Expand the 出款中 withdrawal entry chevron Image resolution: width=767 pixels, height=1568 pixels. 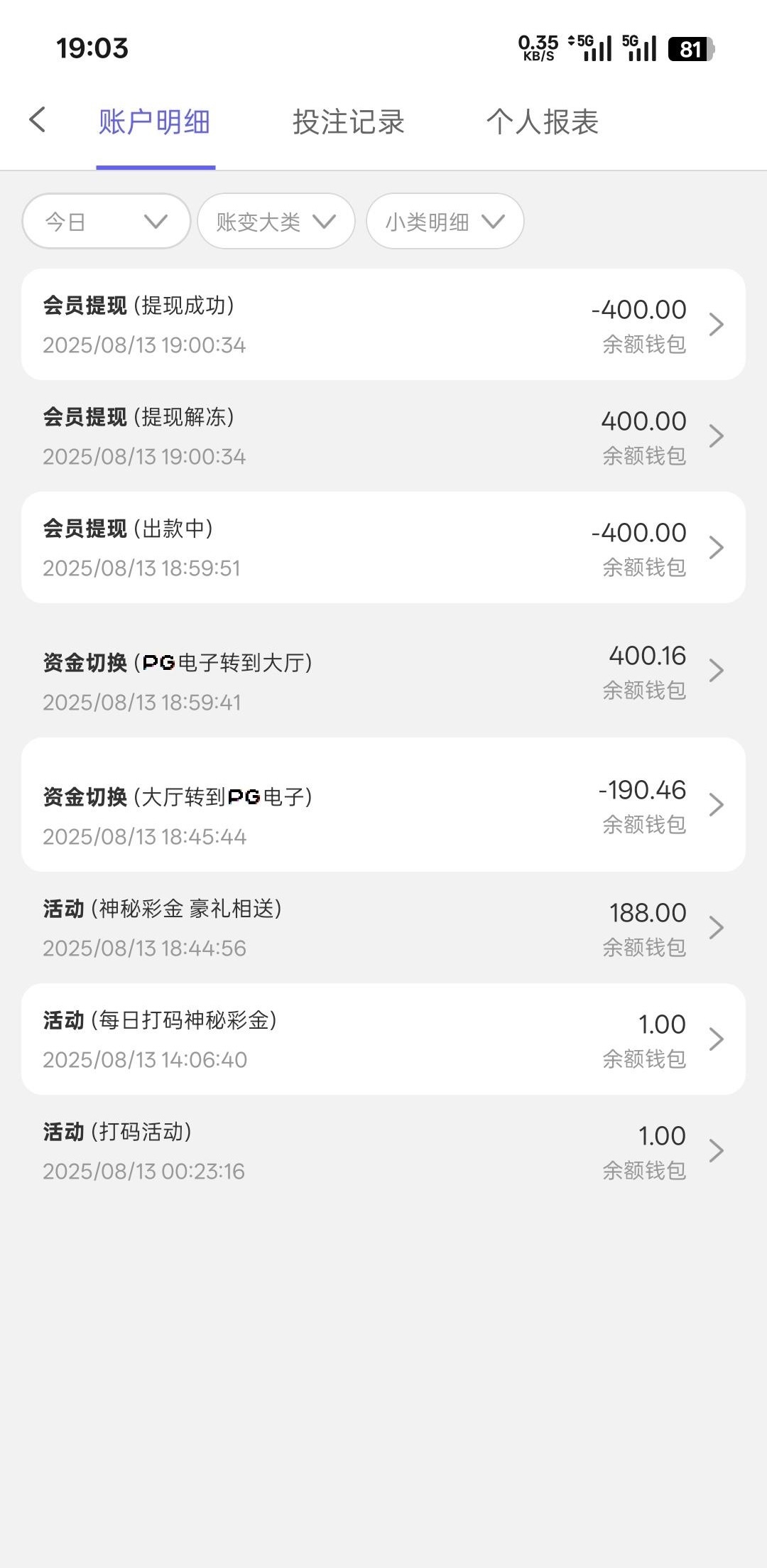[717, 547]
